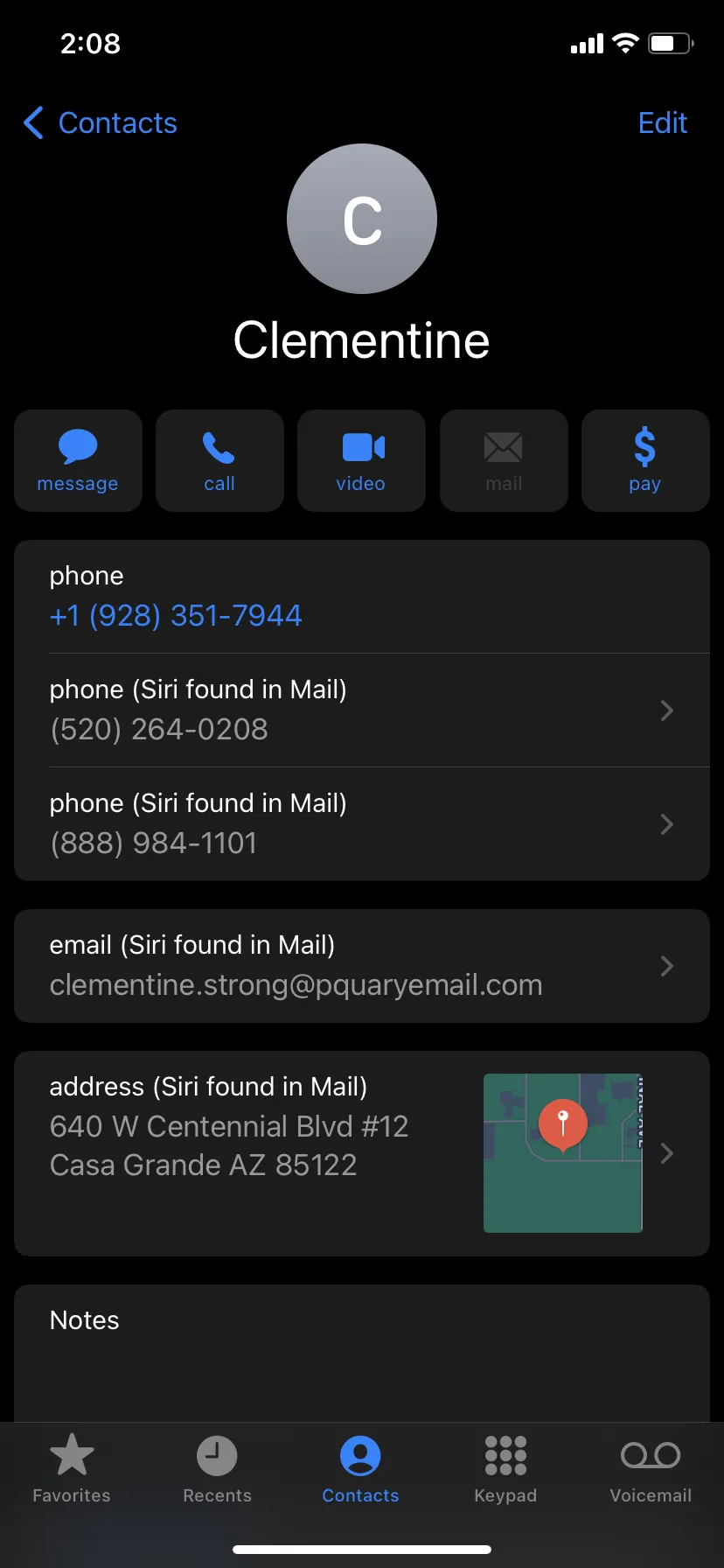
Task: Open the Siri-found email clementine.strong@pquaryemail.com
Action: click(362, 966)
